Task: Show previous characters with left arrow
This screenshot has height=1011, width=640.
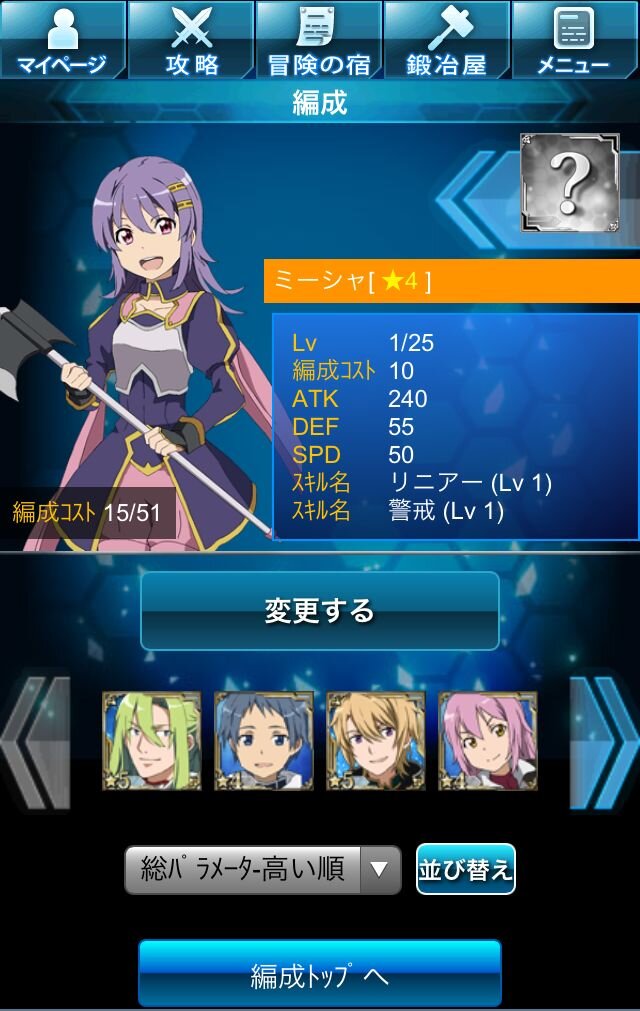Action: click(36, 742)
